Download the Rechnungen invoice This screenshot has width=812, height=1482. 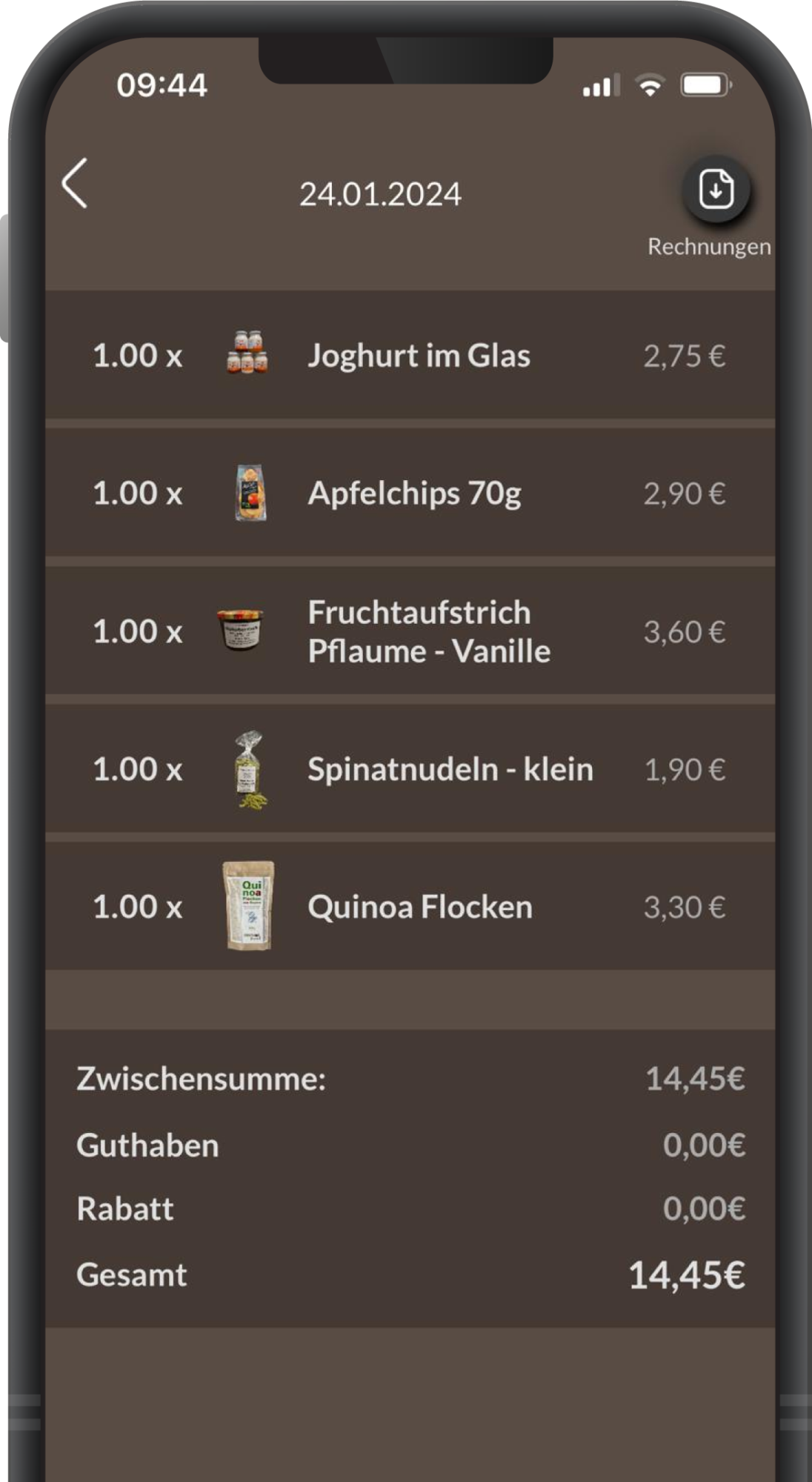pyautogui.click(x=716, y=190)
